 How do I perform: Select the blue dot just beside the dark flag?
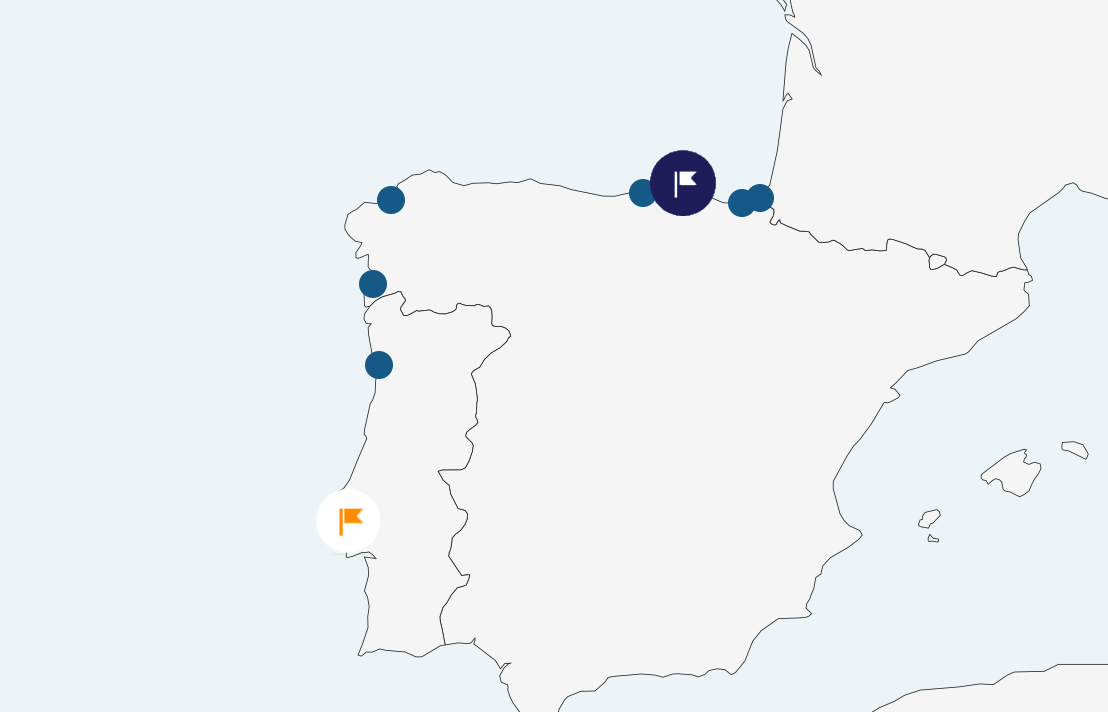640,193
